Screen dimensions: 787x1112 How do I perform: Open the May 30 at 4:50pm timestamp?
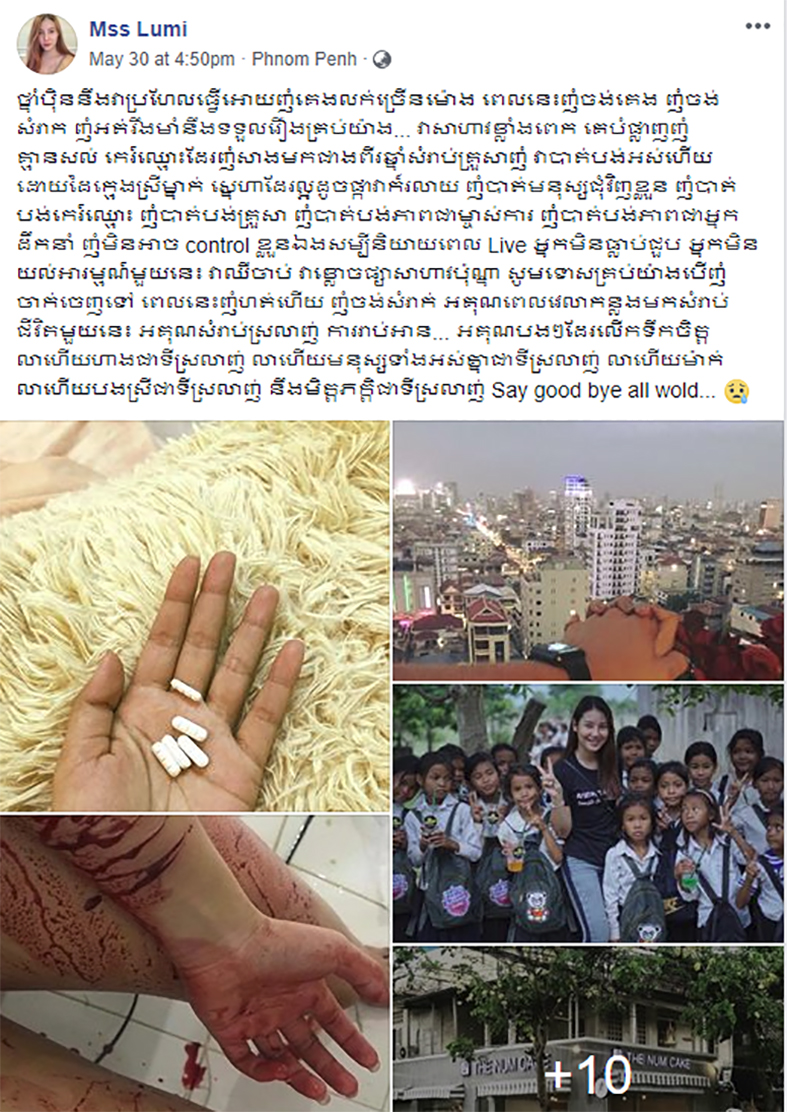click(x=162, y=59)
